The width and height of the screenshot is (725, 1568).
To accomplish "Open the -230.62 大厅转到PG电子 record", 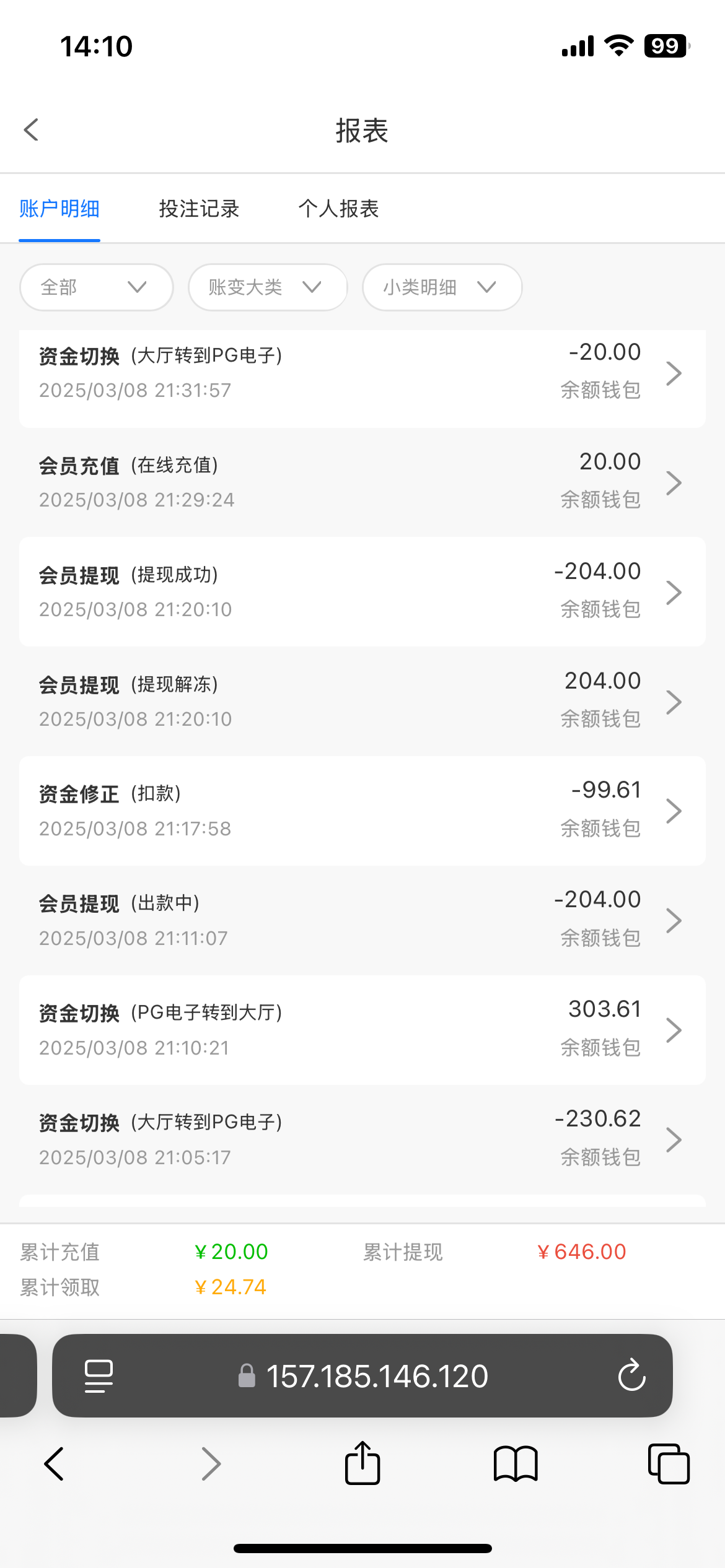I will click(362, 1139).
